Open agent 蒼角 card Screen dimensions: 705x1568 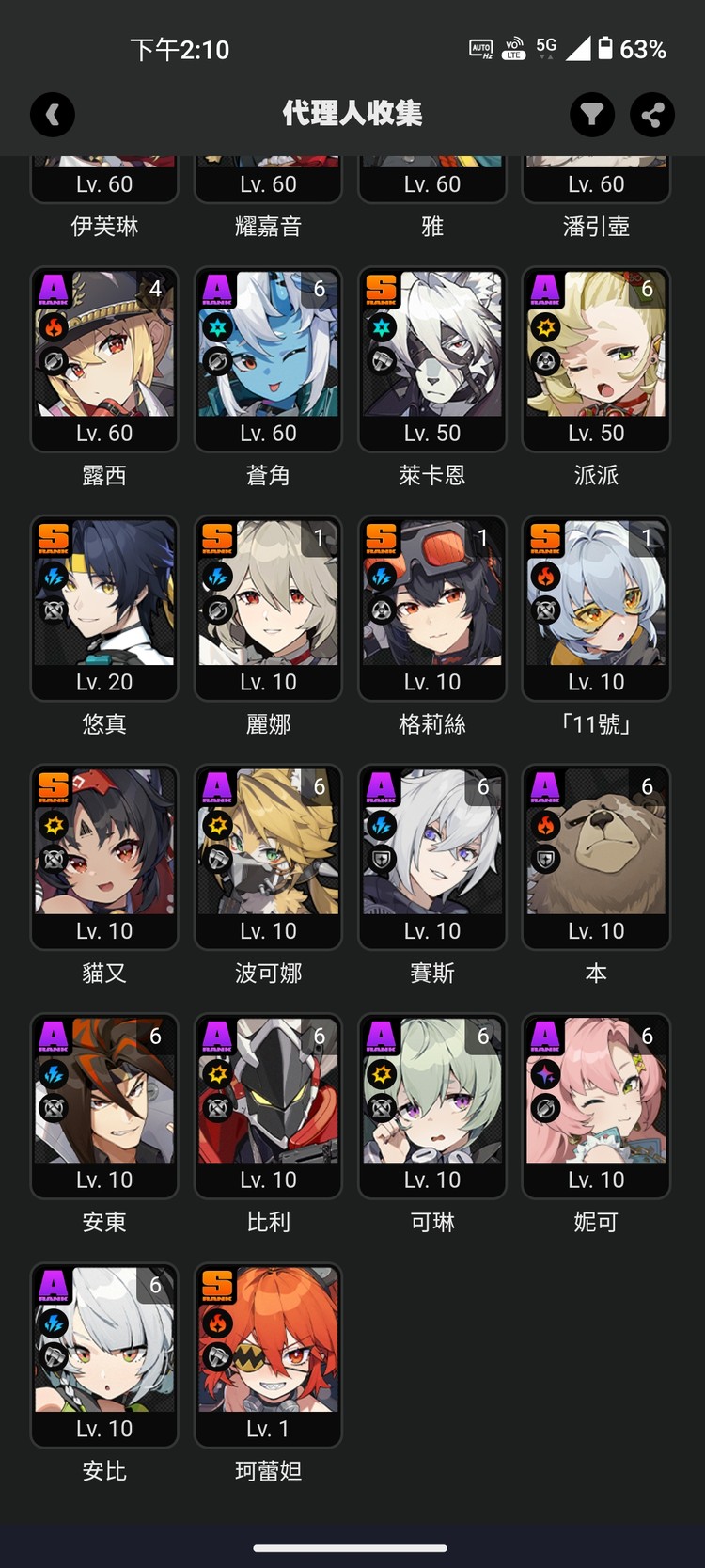coord(268,358)
